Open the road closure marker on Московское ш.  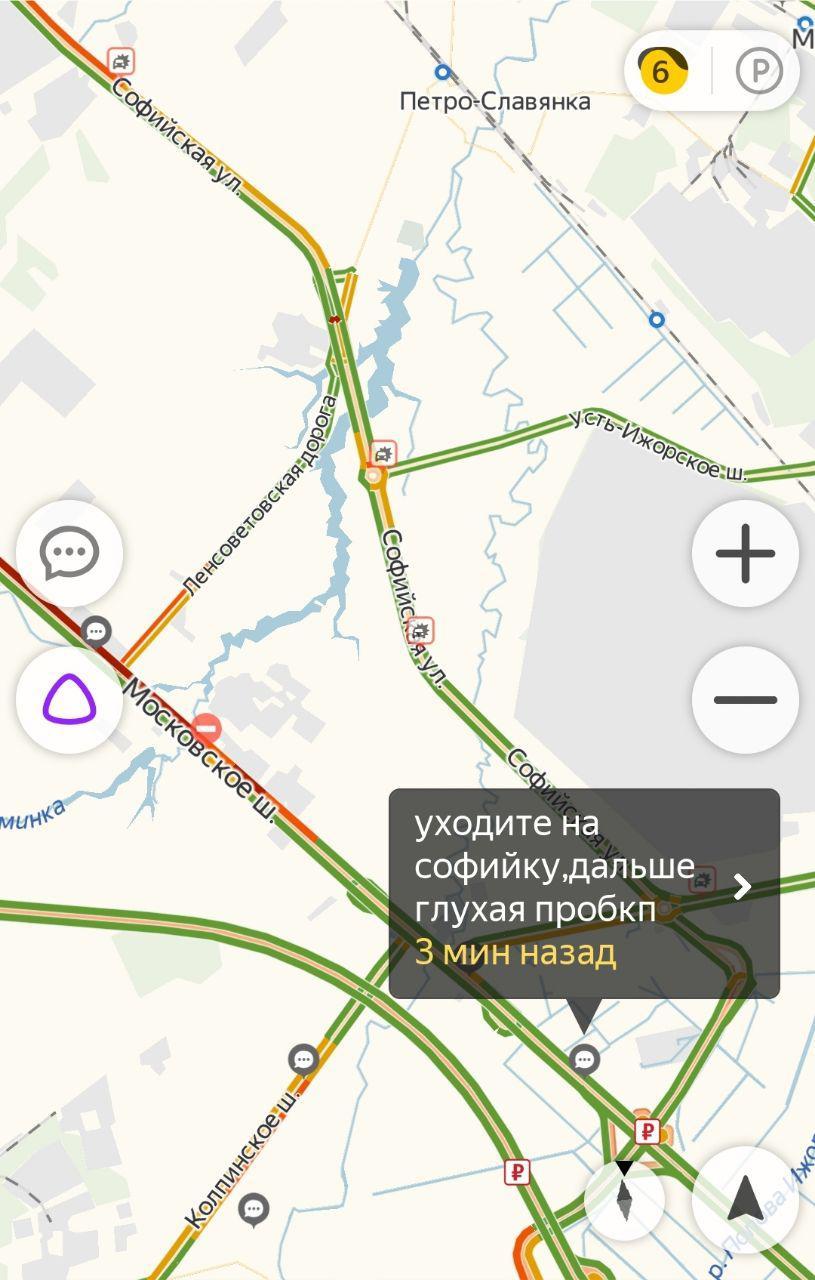[x=208, y=727]
